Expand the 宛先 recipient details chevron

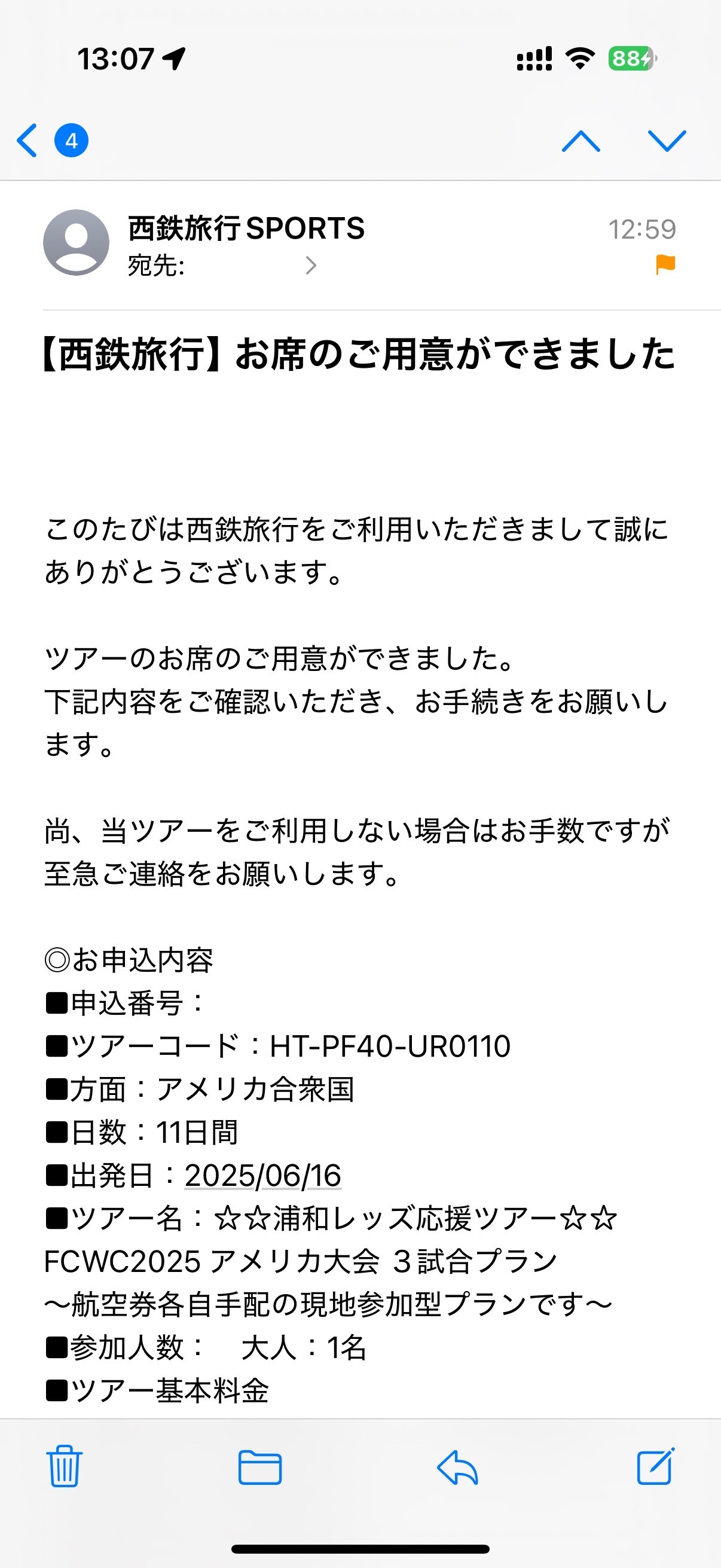pyautogui.click(x=311, y=266)
